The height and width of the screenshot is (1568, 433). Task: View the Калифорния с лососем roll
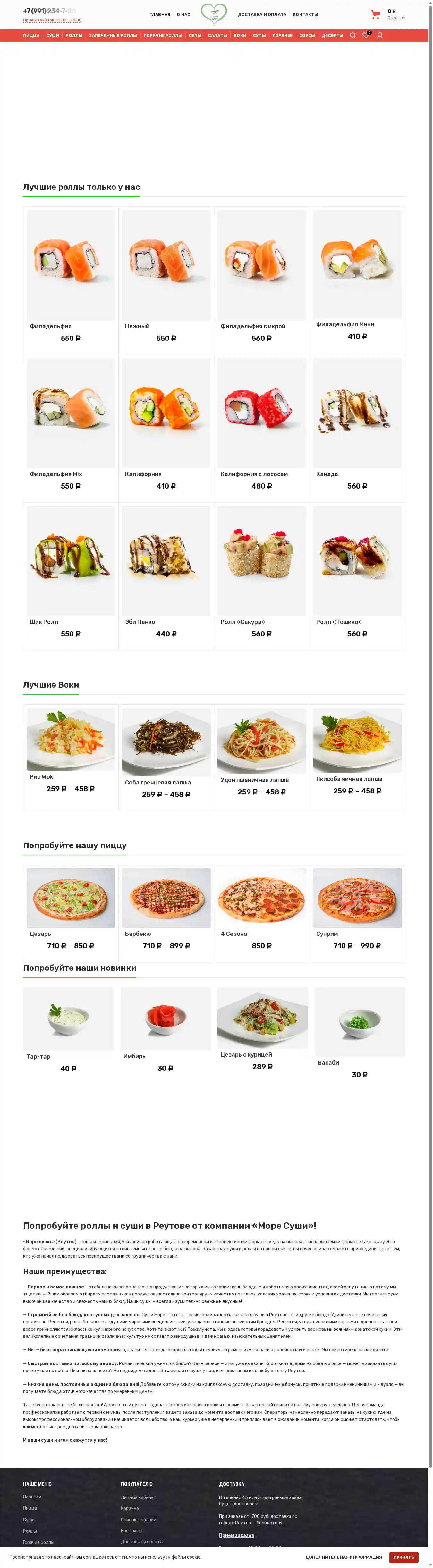262,414
